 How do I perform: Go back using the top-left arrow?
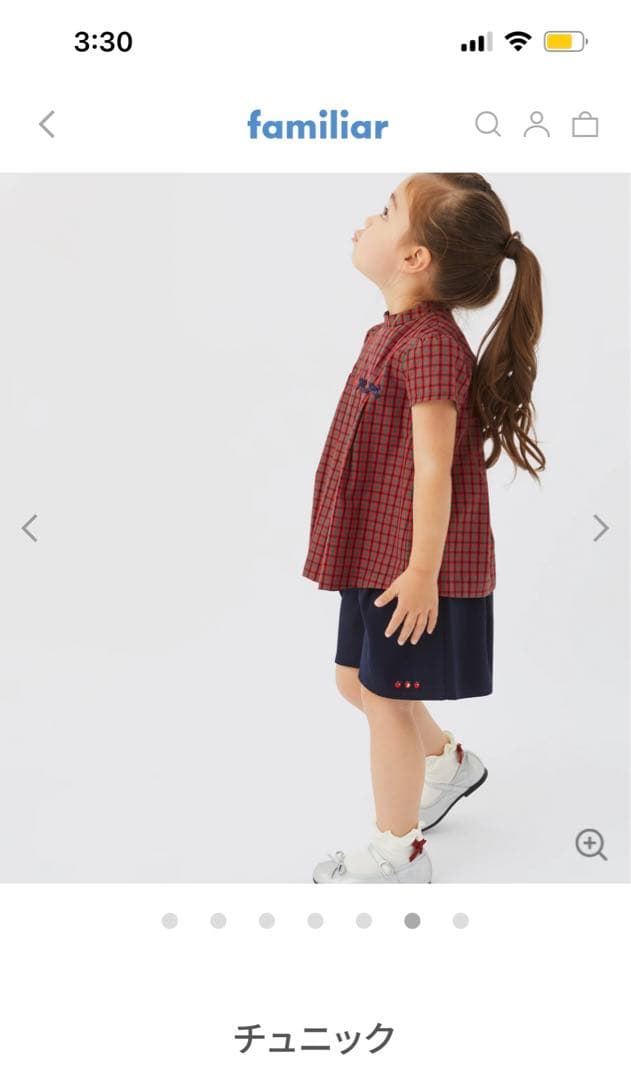click(x=47, y=124)
